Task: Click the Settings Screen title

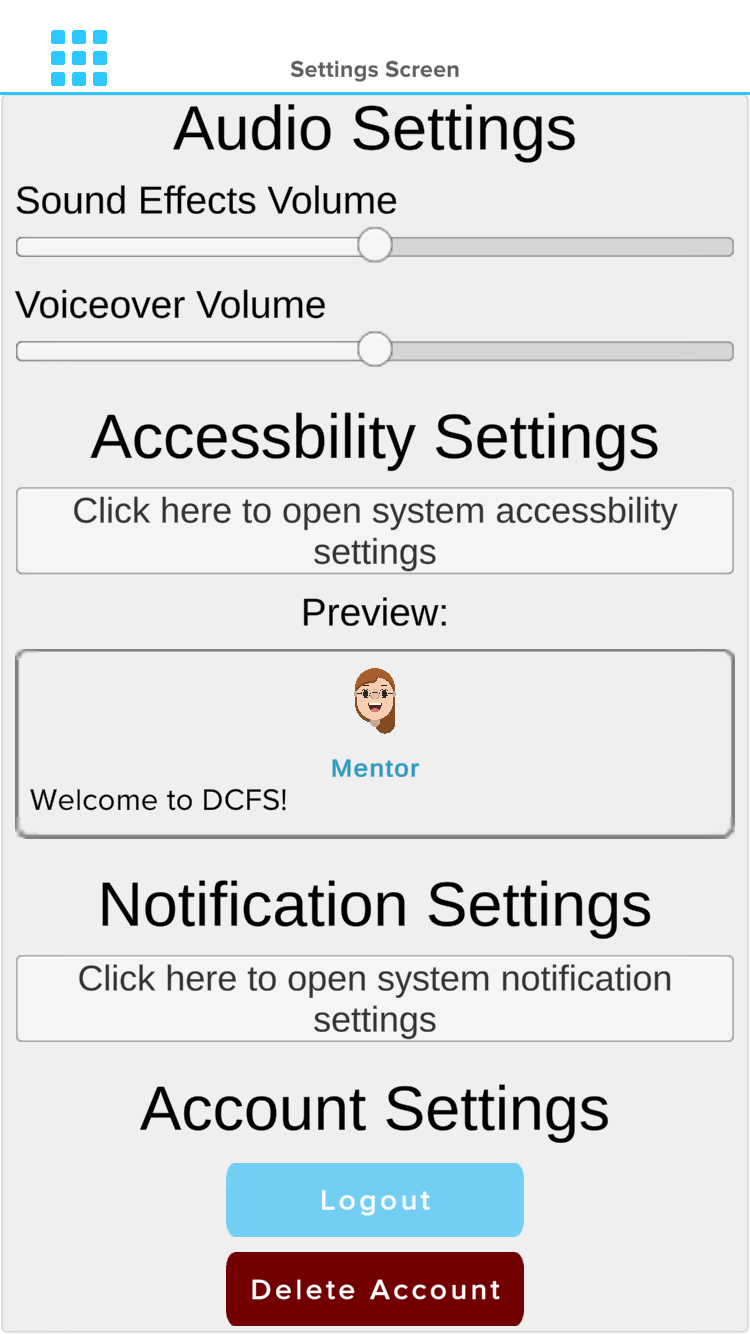Action: [374, 69]
